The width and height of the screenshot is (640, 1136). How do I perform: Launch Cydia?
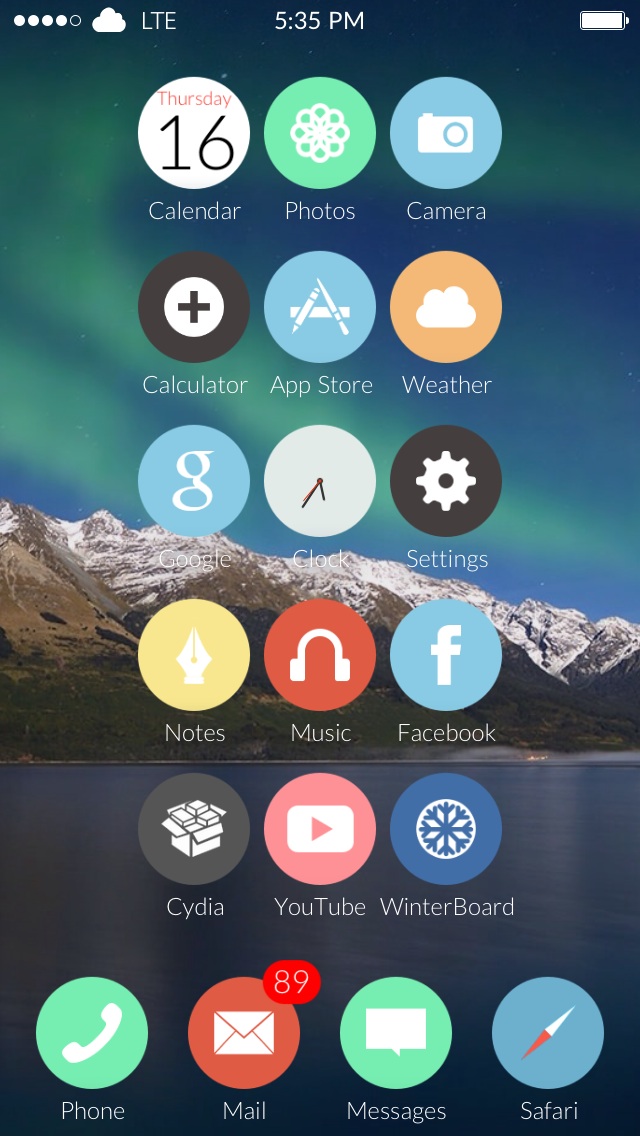pyautogui.click(x=194, y=829)
